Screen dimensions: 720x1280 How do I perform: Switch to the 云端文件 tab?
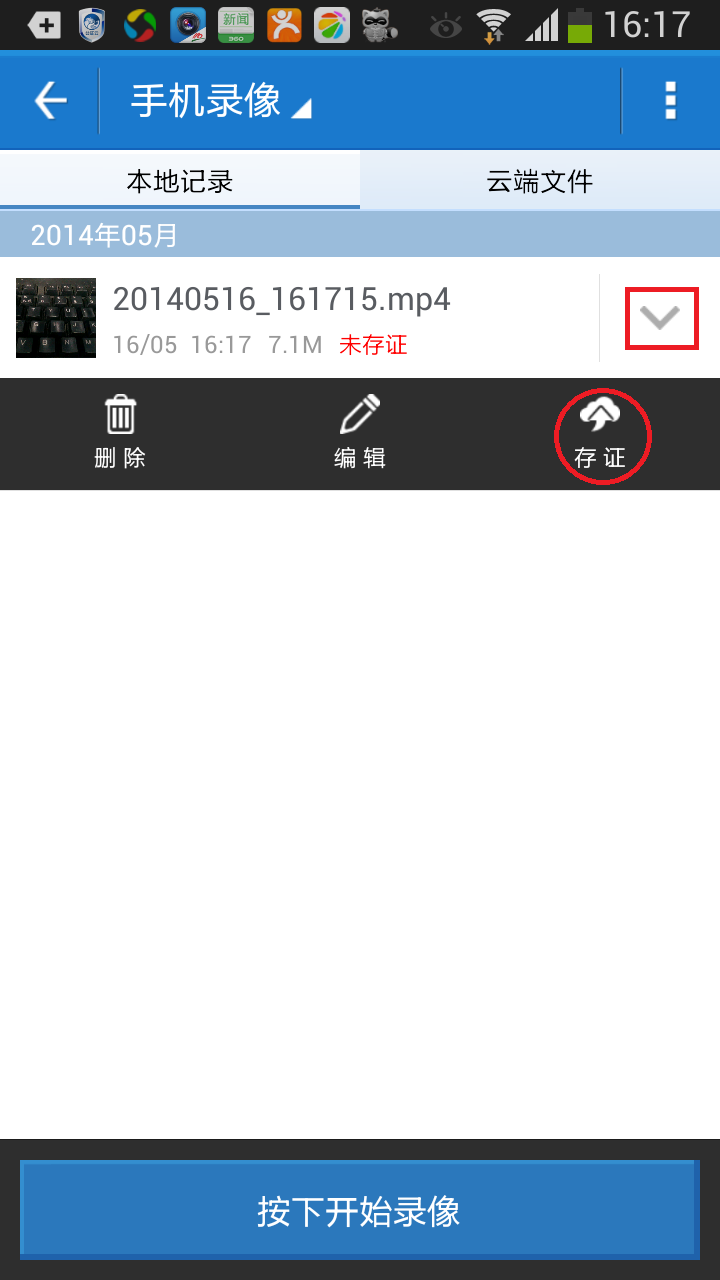point(540,181)
